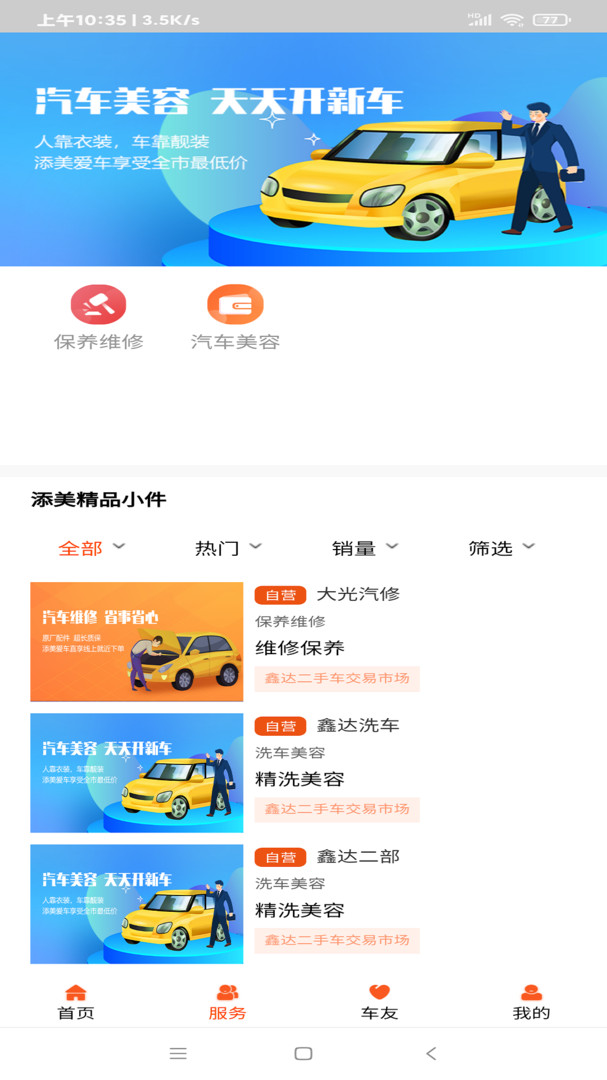The height and width of the screenshot is (1080, 607).
Task: Go to the 车友 tab
Action: tap(380, 1002)
